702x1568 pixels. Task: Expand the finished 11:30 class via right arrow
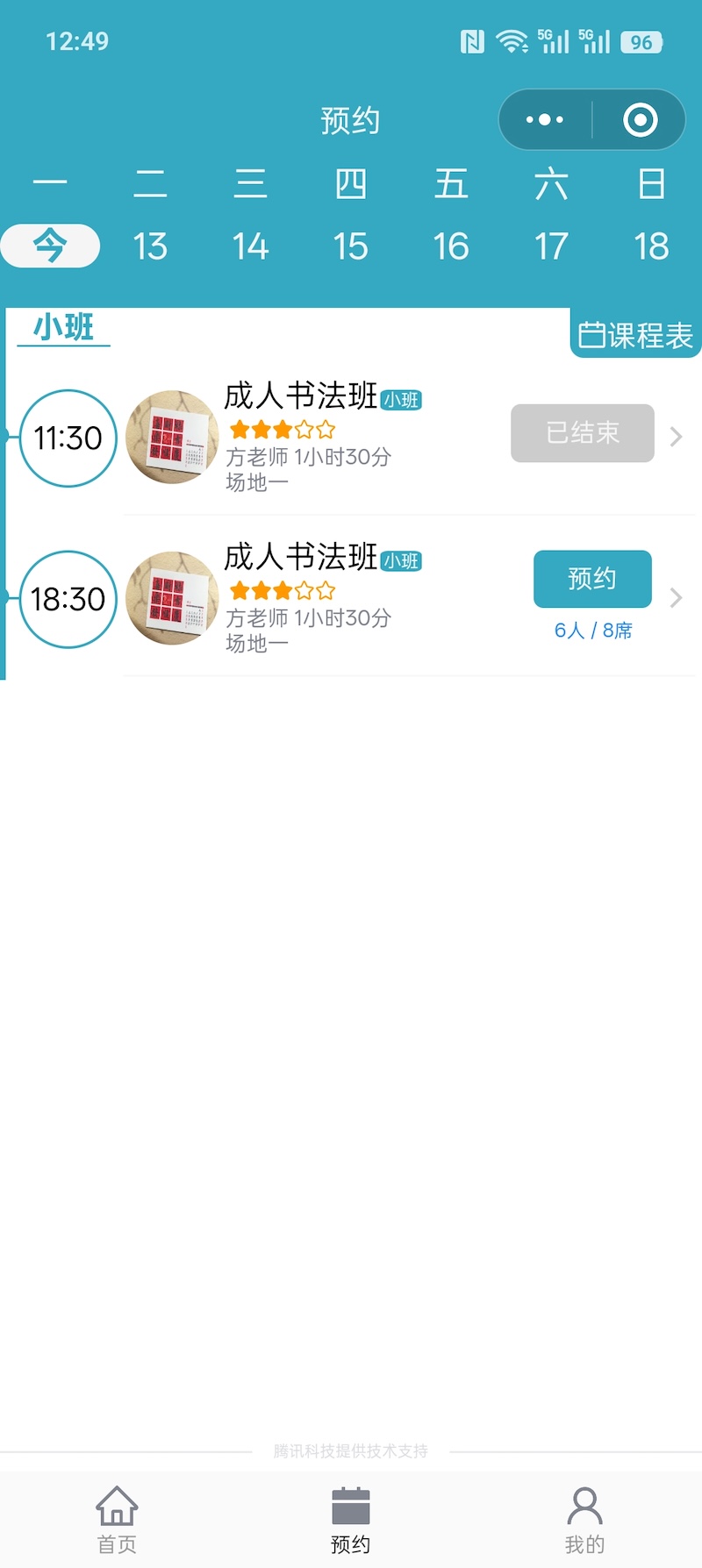[x=675, y=436]
